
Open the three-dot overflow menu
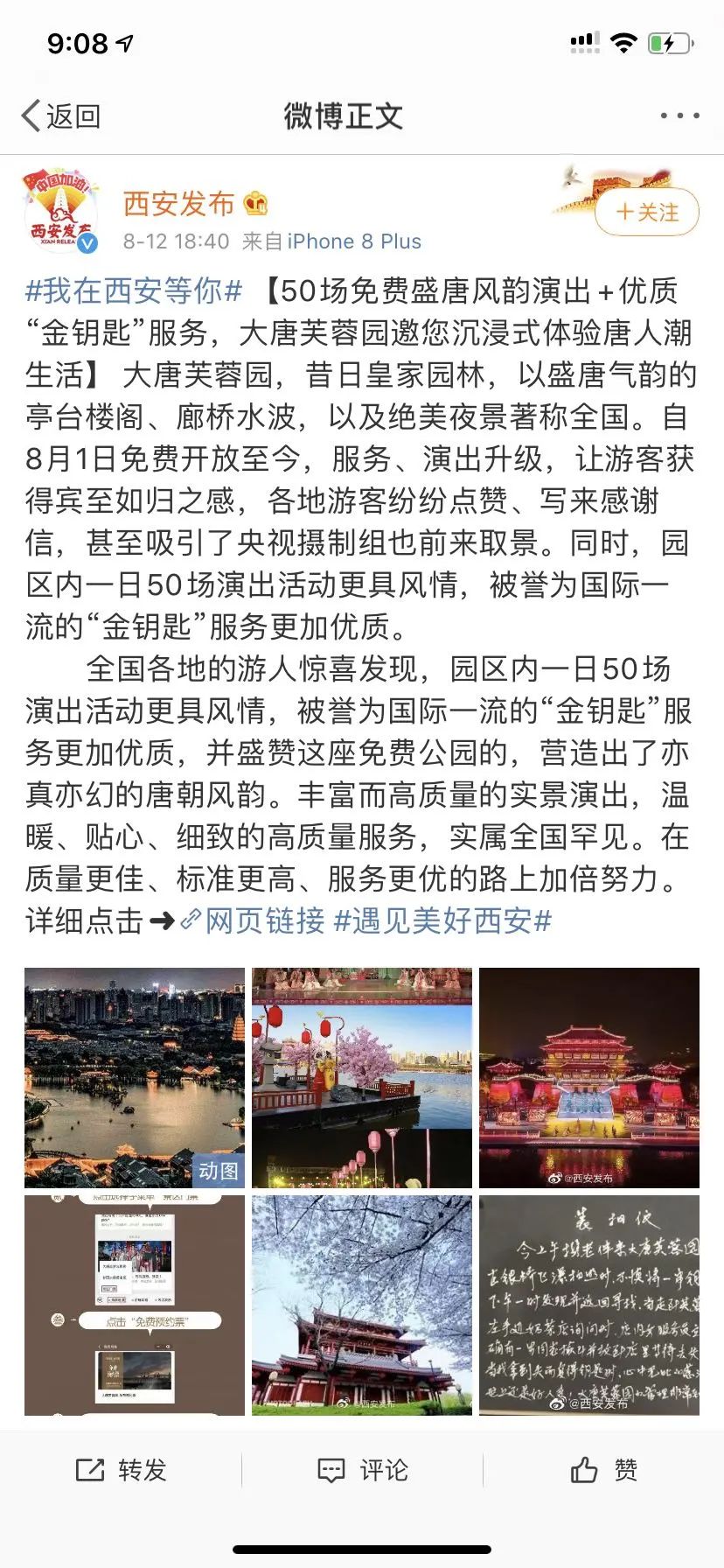679,115
